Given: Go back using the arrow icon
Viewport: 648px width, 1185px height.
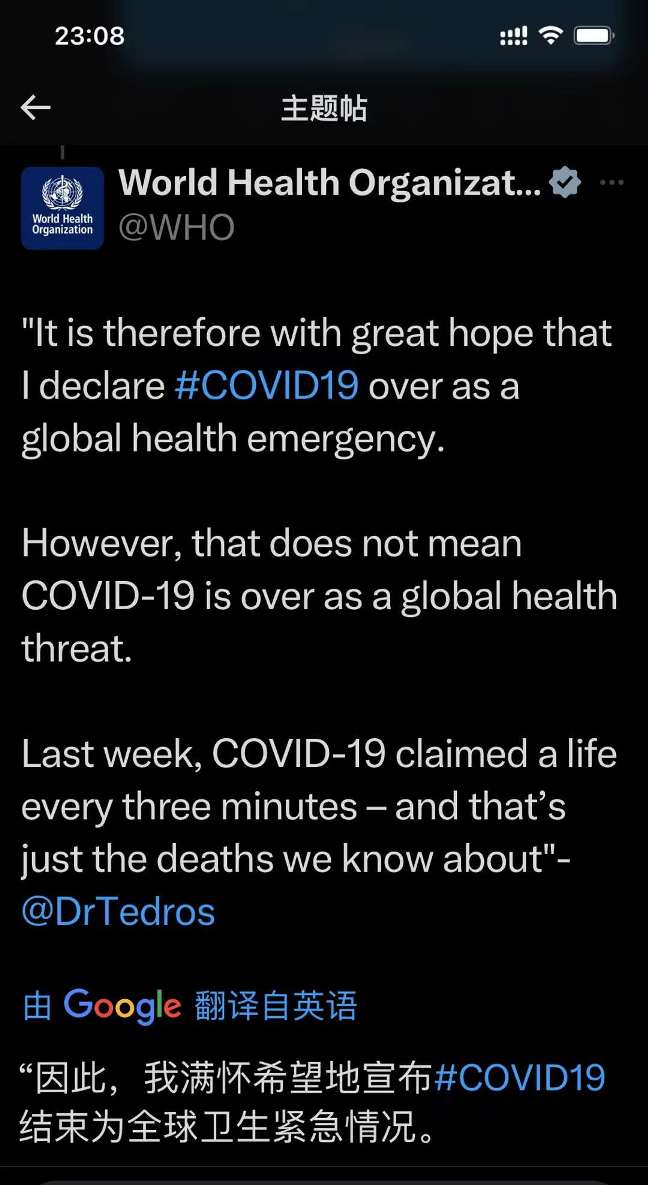Looking at the screenshot, I should (35, 108).
